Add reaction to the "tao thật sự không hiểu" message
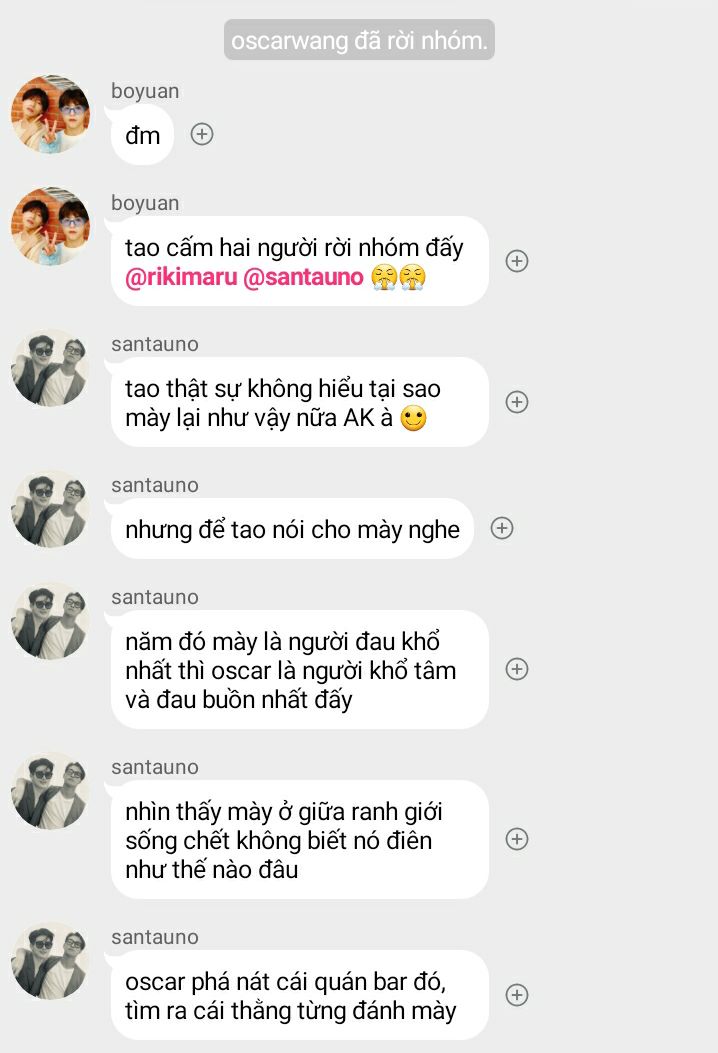 [516, 402]
